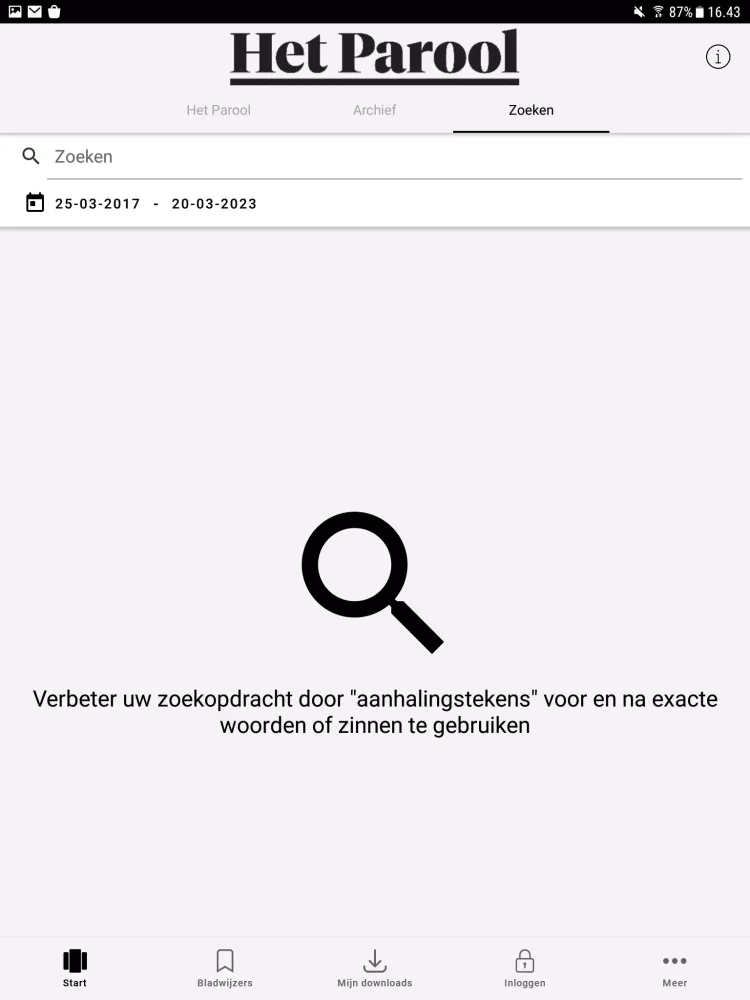Tap the Mijn downloads download icon
The width and height of the screenshot is (750, 1000).
click(x=375, y=958)
